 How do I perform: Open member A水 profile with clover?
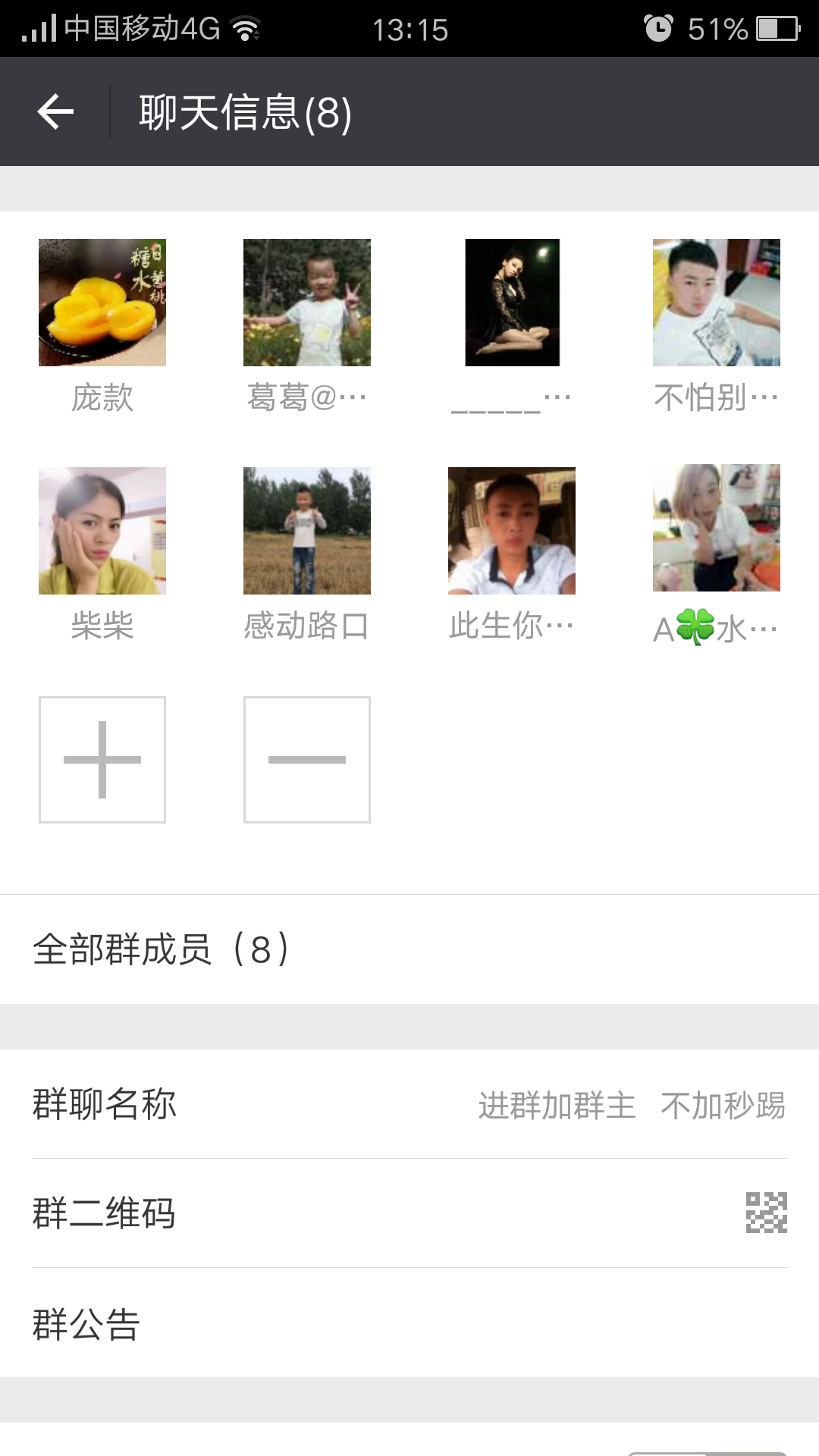pos(717,529)
